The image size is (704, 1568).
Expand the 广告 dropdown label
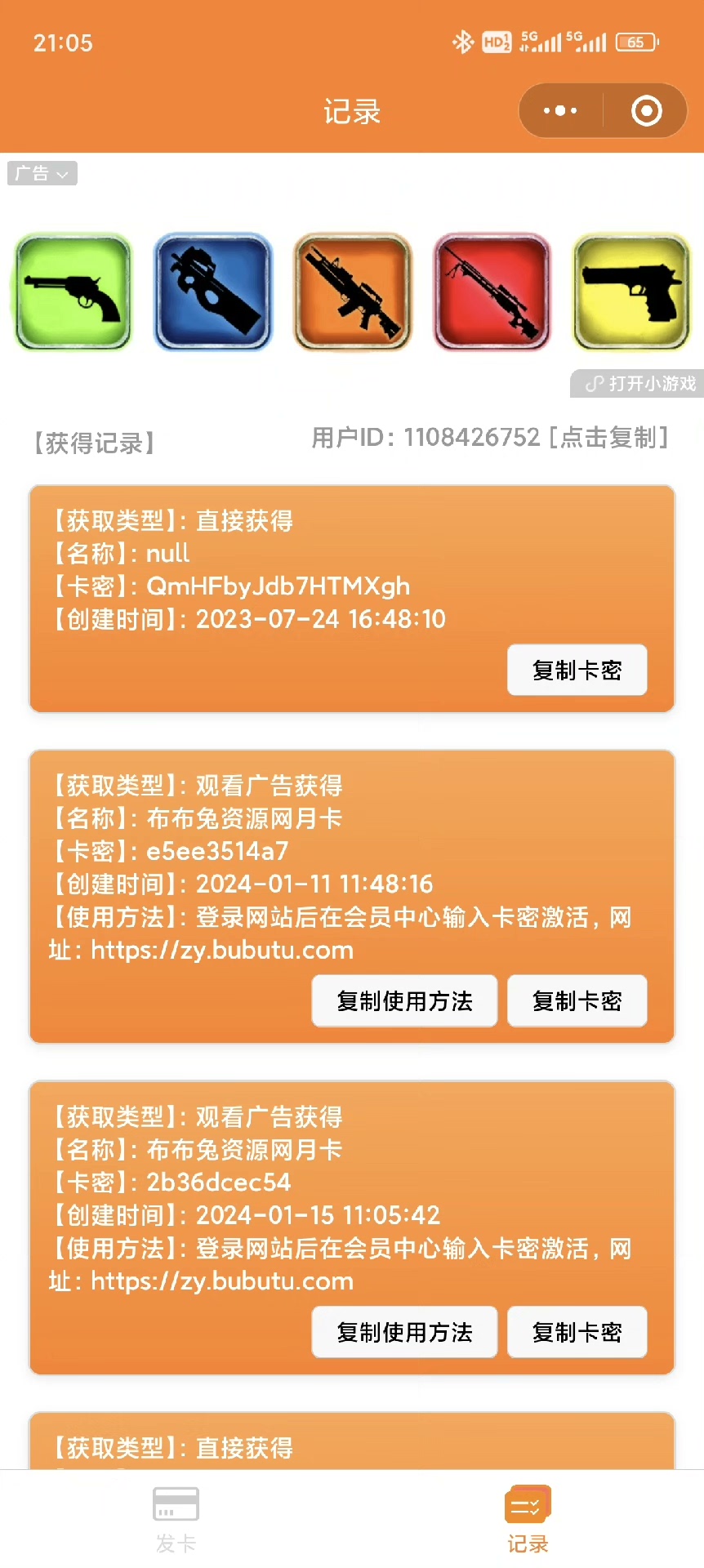pyautogui.click(x=42, y=173)
